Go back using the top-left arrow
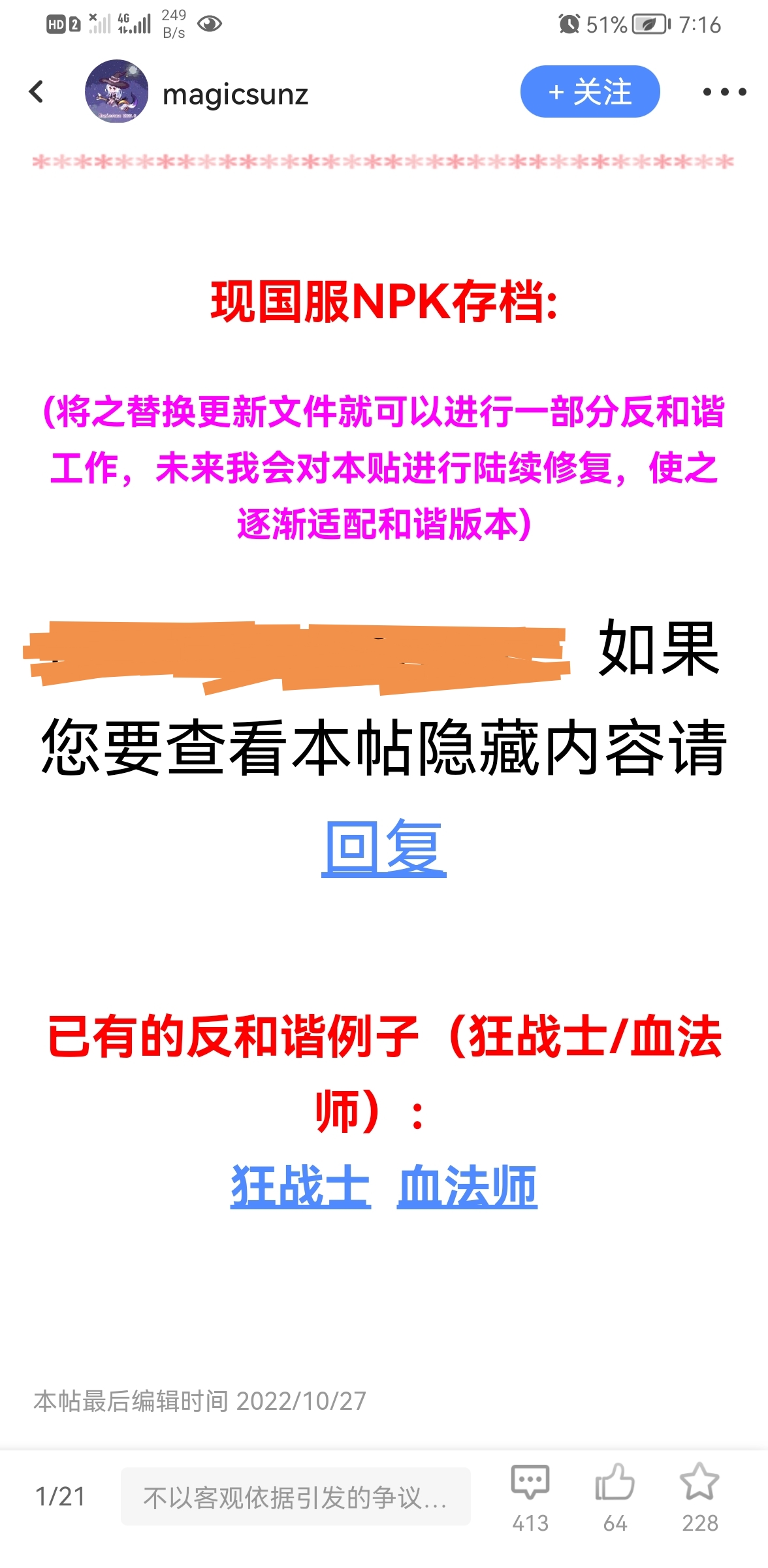 pyautogui.click(x=37, y=91)
